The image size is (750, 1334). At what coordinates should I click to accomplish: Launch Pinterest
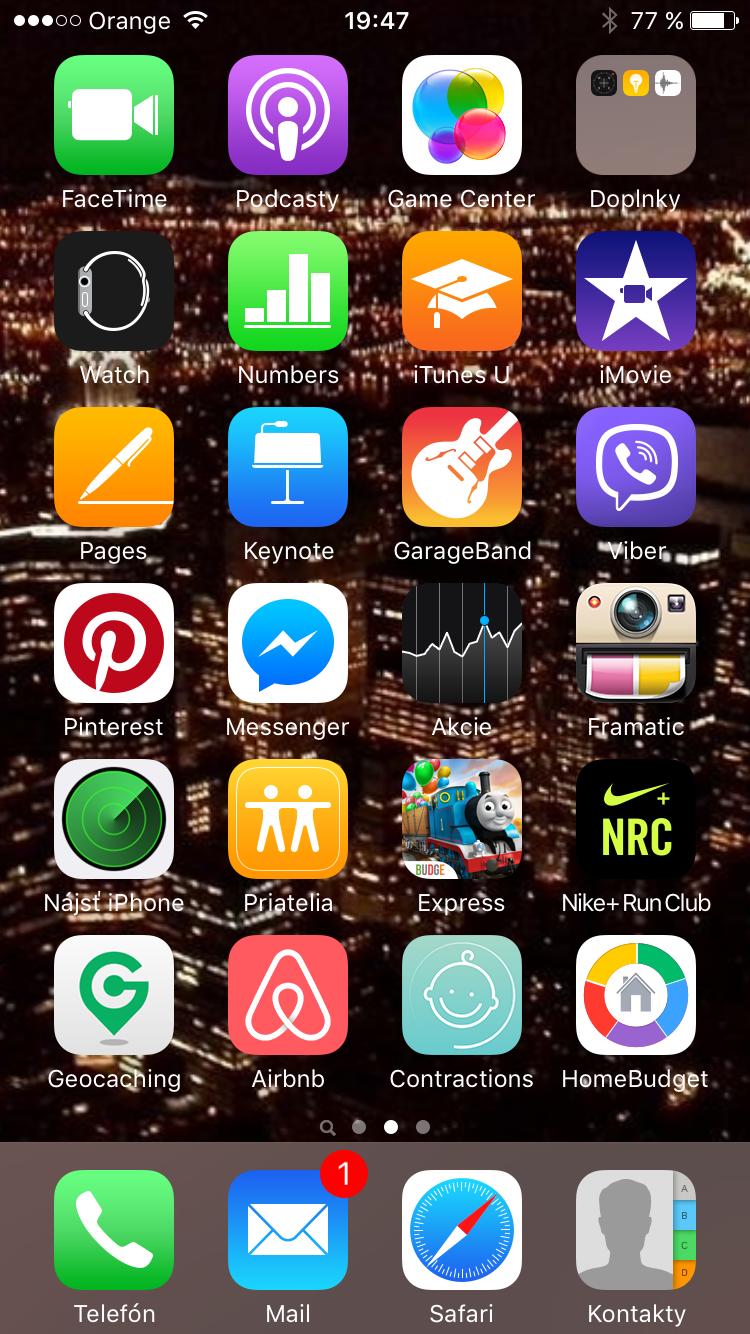(114, 643)
